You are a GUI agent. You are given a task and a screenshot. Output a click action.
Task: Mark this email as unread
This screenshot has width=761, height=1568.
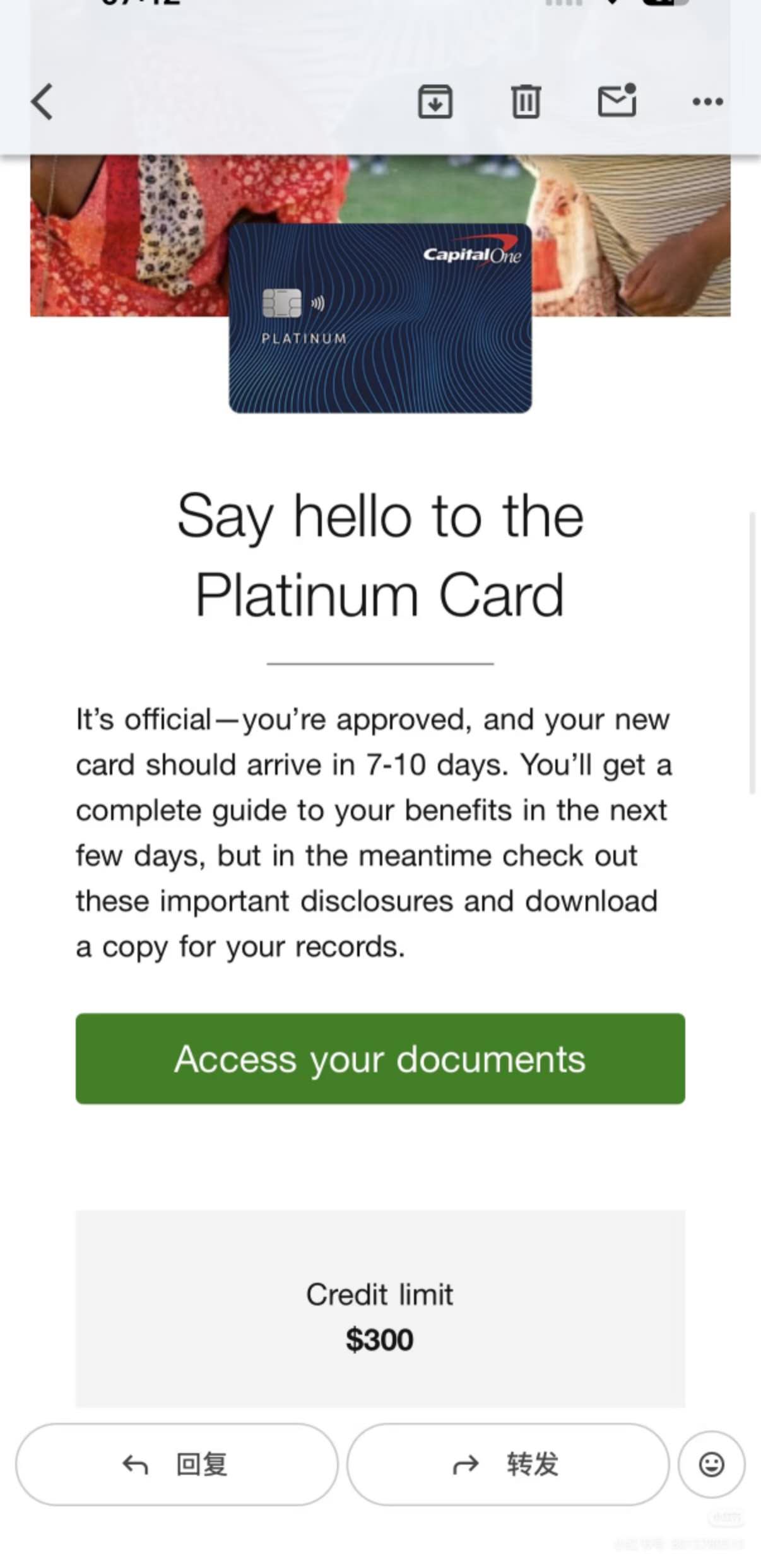pos(616,101)
